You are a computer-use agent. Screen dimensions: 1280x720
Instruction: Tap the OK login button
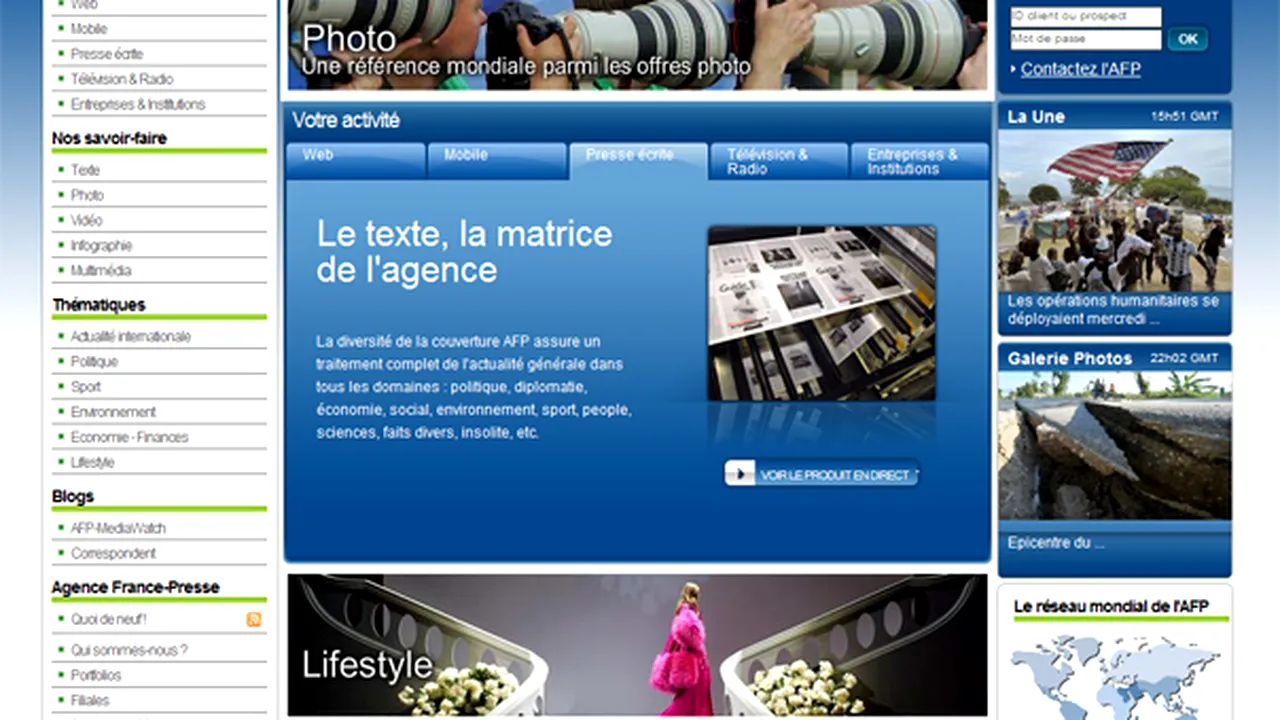(1187, 39)
